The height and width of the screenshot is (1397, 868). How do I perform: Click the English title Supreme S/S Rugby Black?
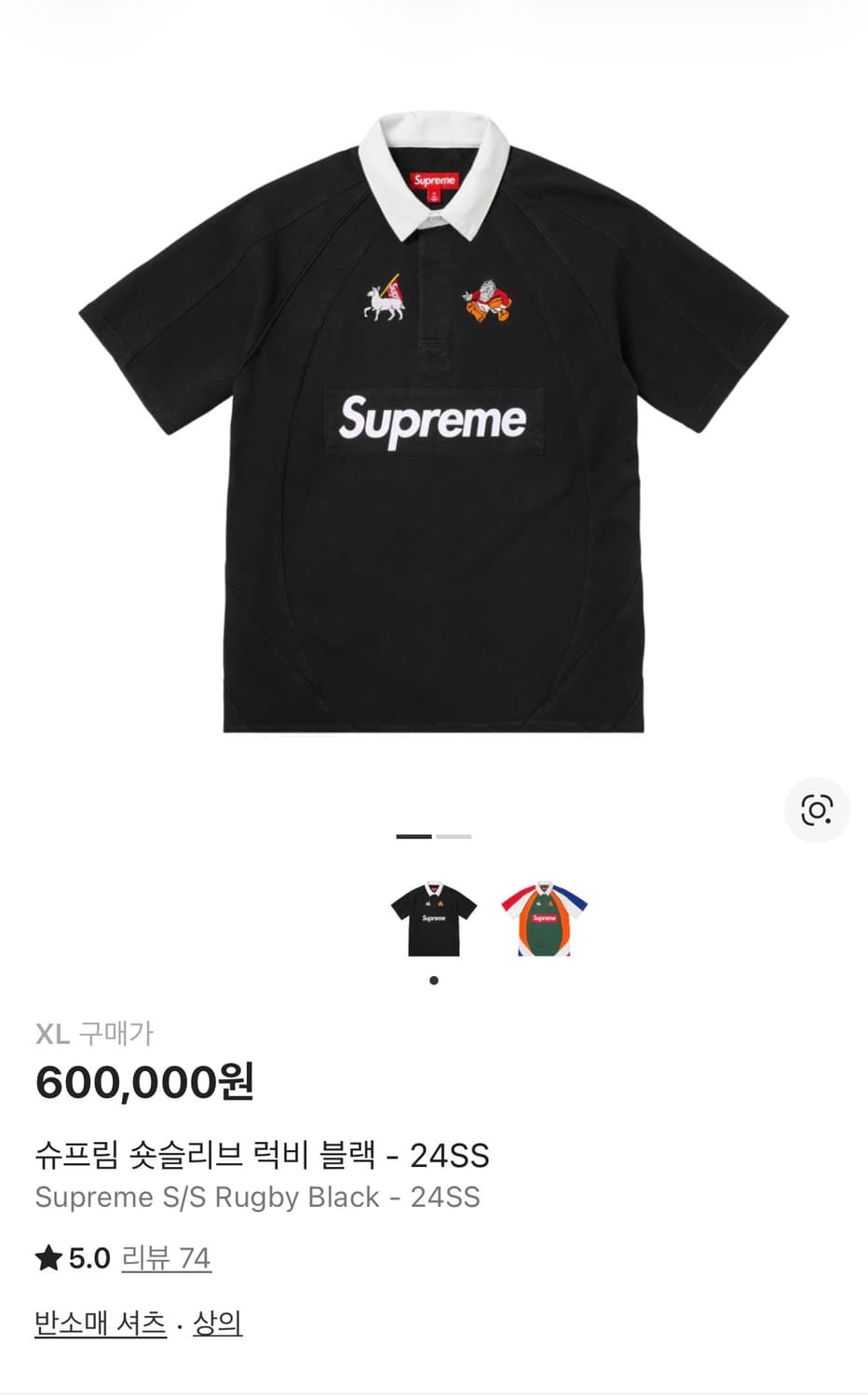(259, 1199)
